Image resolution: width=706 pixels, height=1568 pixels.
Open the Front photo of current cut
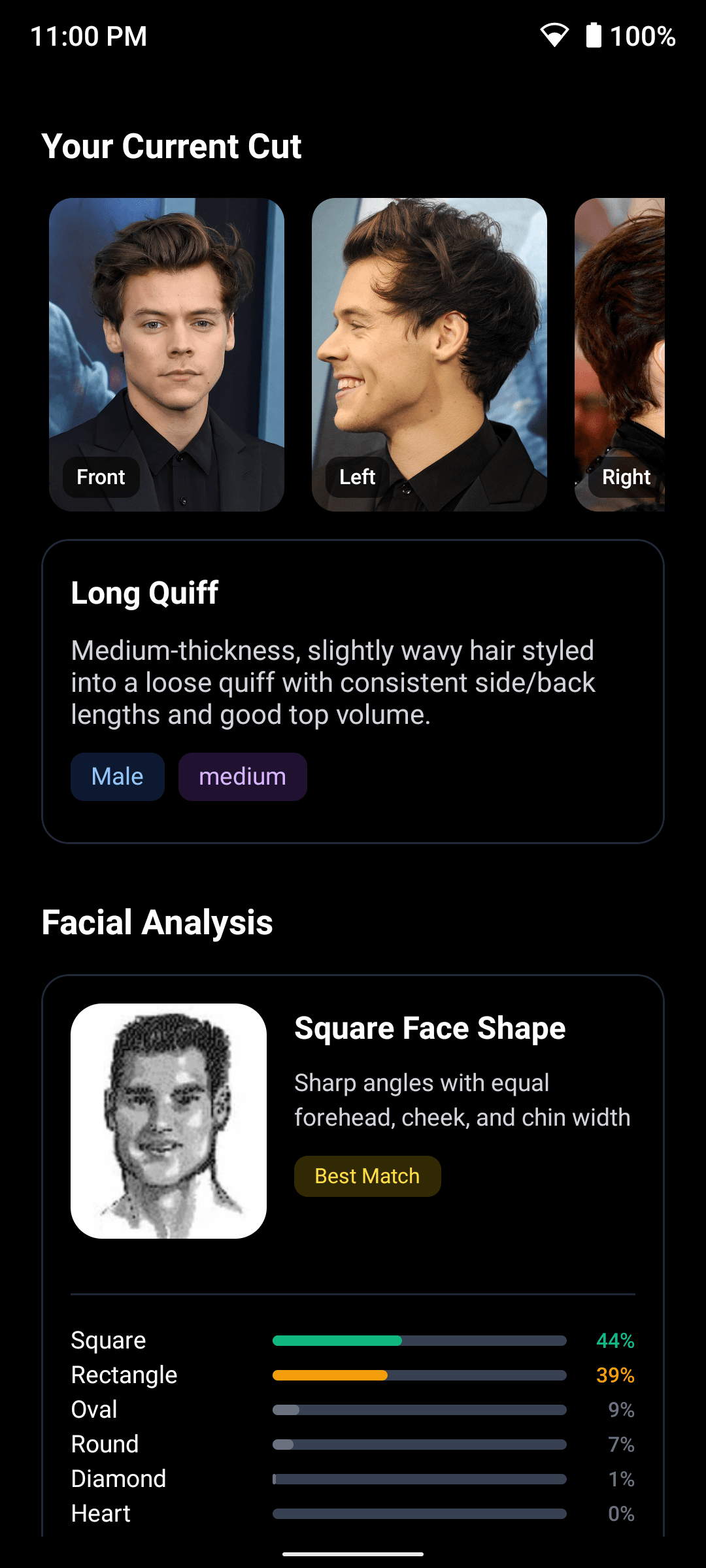[167, 354]
